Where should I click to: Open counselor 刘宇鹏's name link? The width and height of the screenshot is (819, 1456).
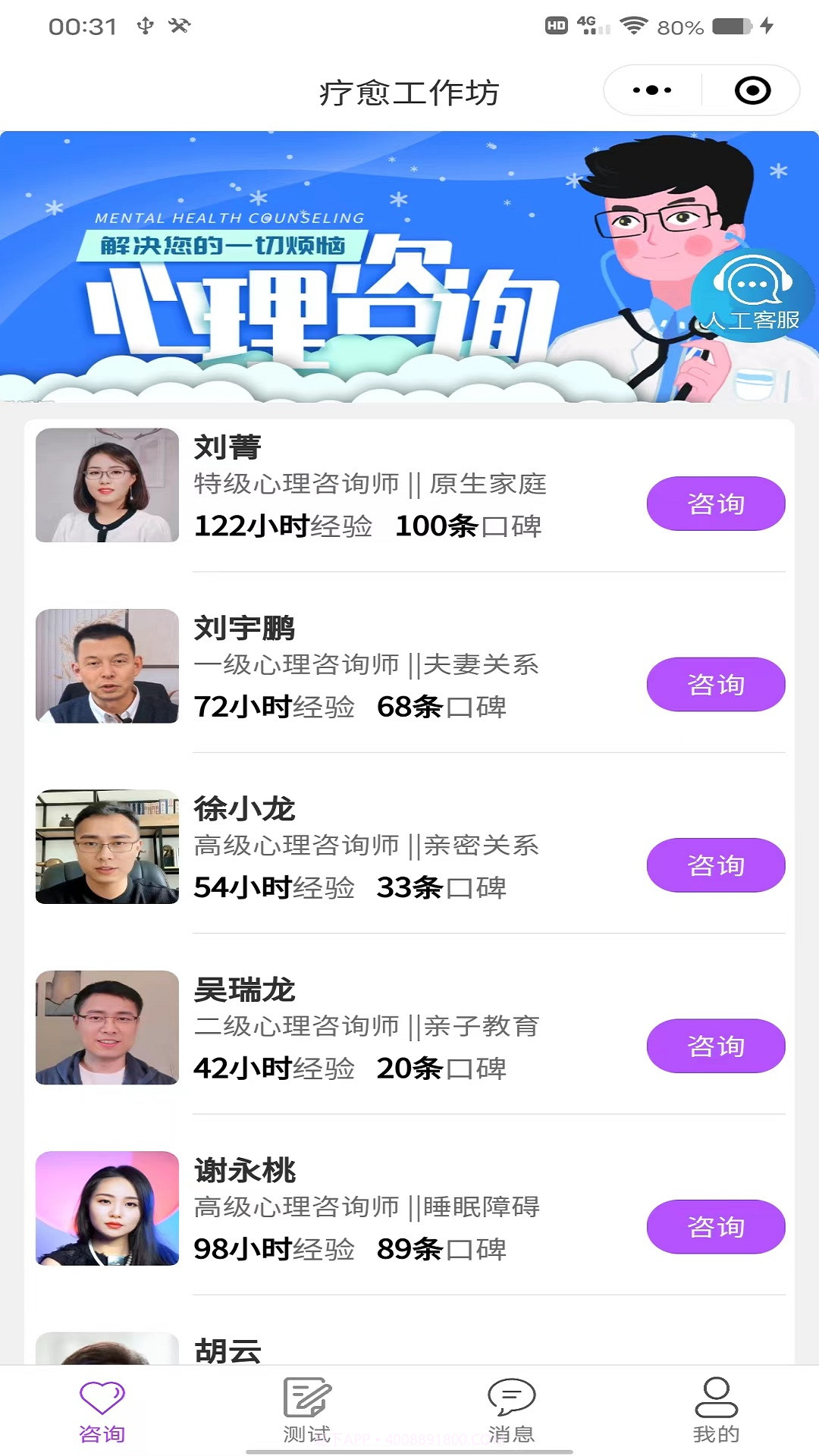click(x=243, y=628)
